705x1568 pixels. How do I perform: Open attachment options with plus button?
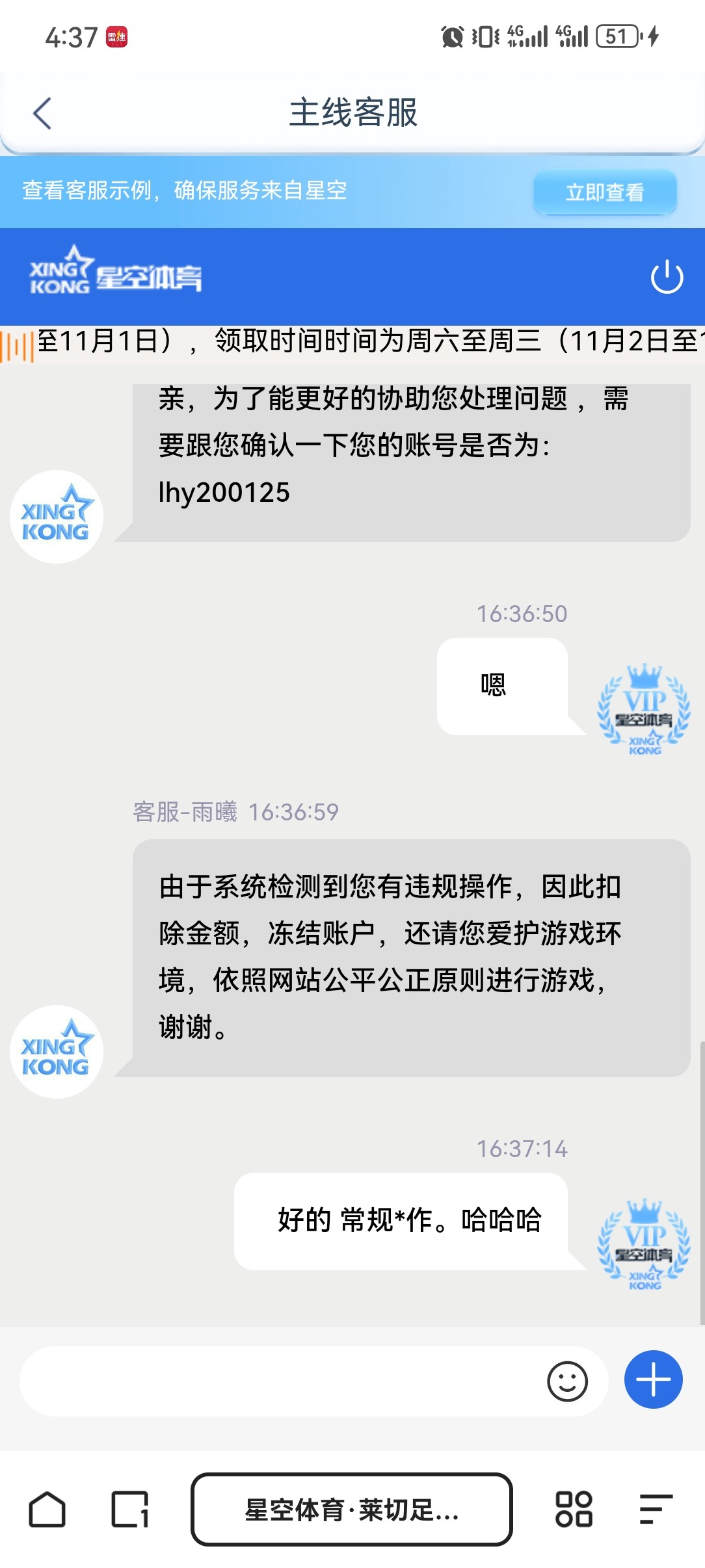pos(653,1379)
